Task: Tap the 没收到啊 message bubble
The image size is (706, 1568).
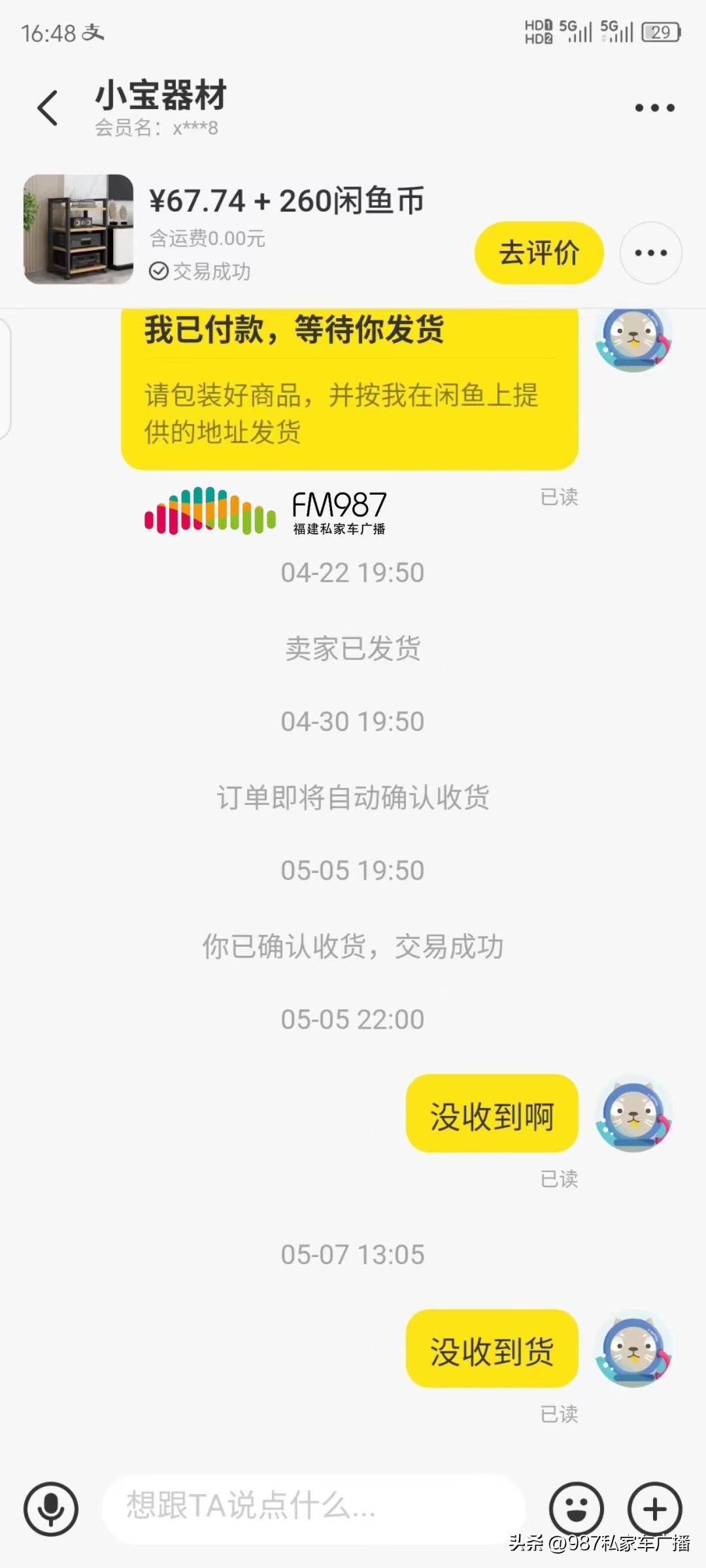Action: click(x=492, y=1117)
